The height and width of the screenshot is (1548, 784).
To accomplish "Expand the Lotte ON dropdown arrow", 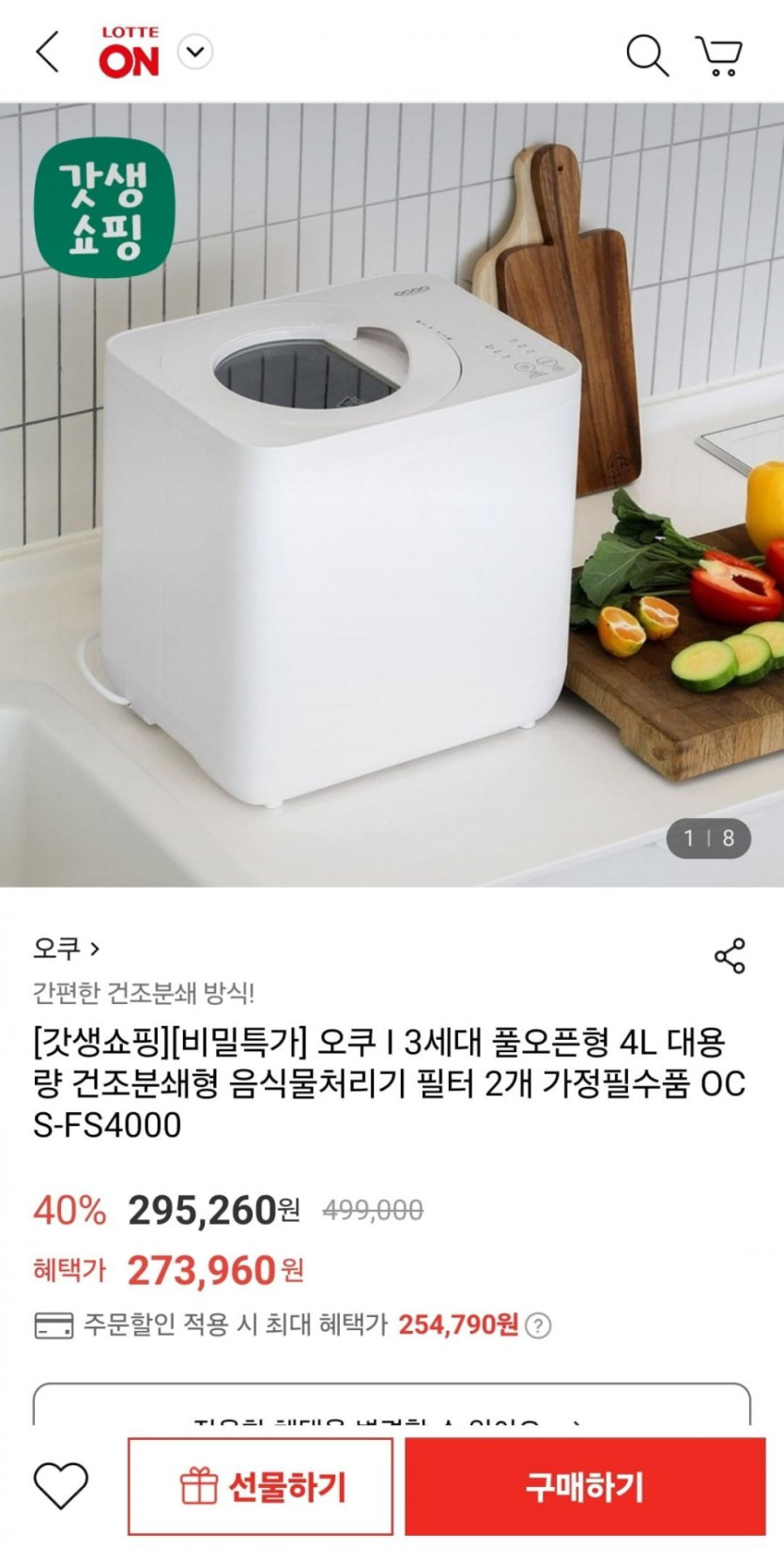I will click(195, 52).
